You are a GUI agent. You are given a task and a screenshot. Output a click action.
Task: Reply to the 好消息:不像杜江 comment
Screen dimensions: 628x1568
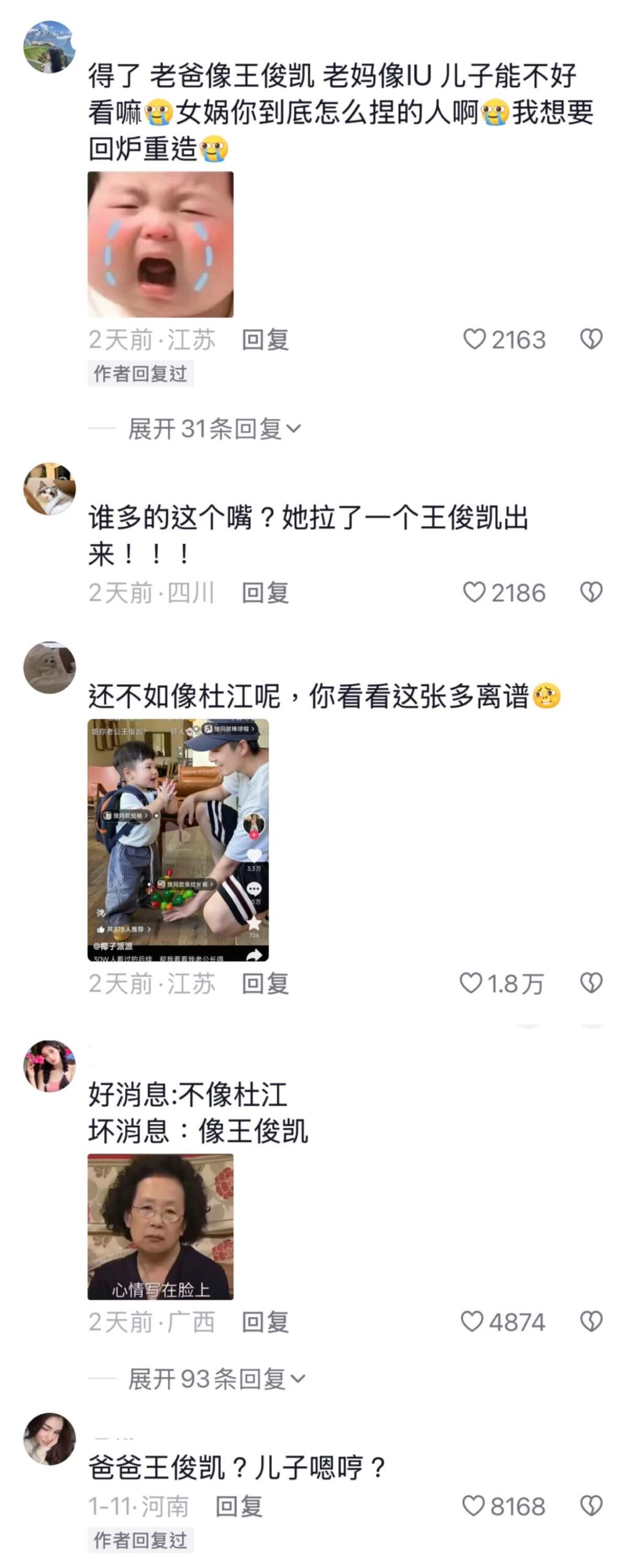coord(265,1321)
